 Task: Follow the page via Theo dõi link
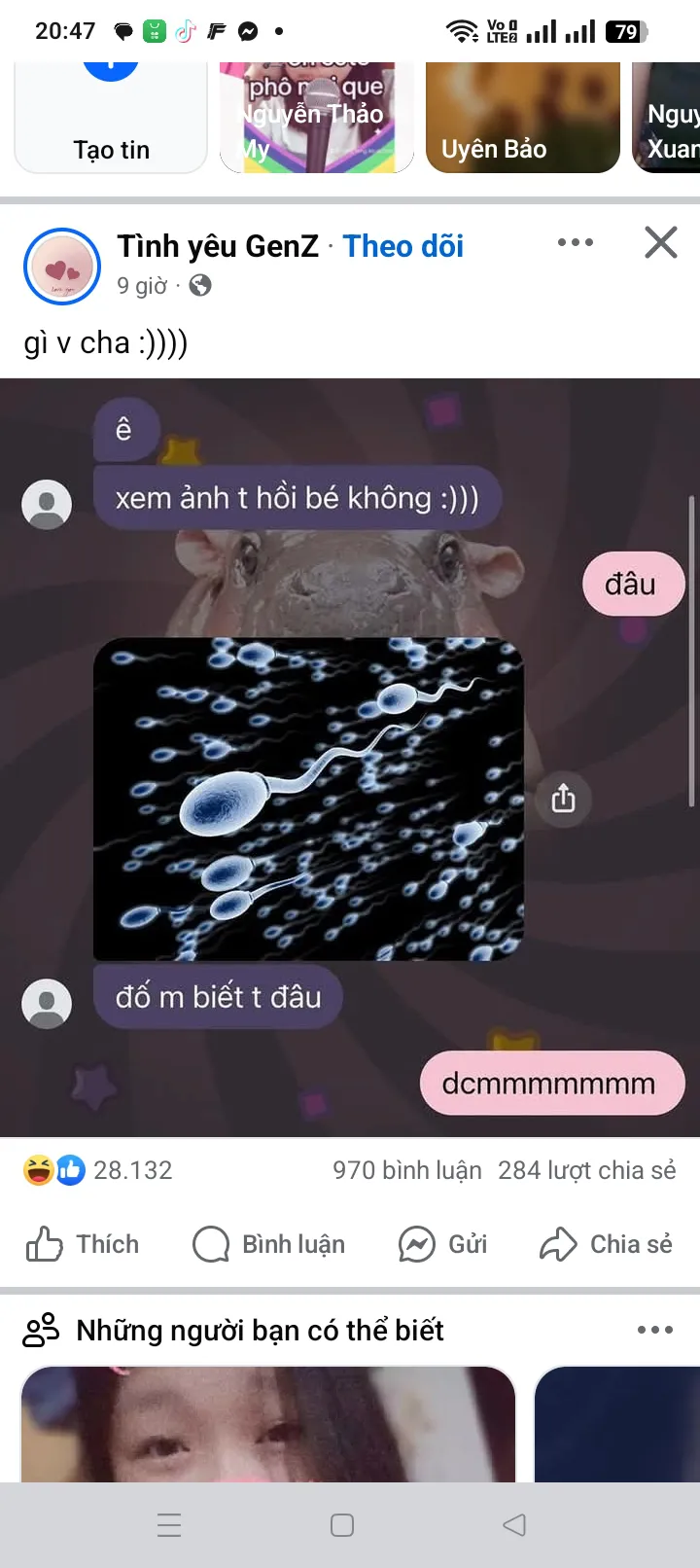402,247
